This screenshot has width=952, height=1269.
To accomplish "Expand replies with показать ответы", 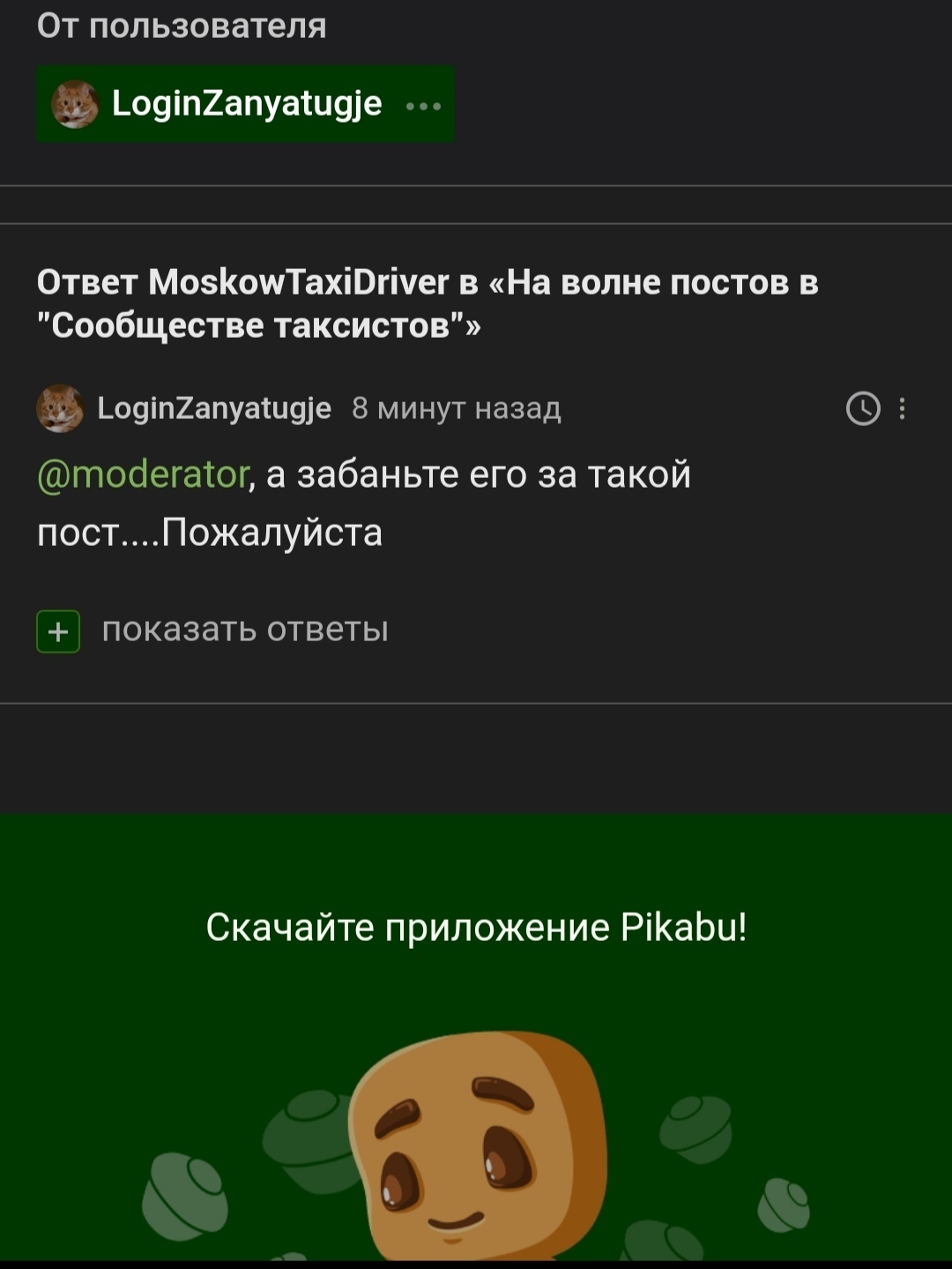I will [x=244, y=630].
